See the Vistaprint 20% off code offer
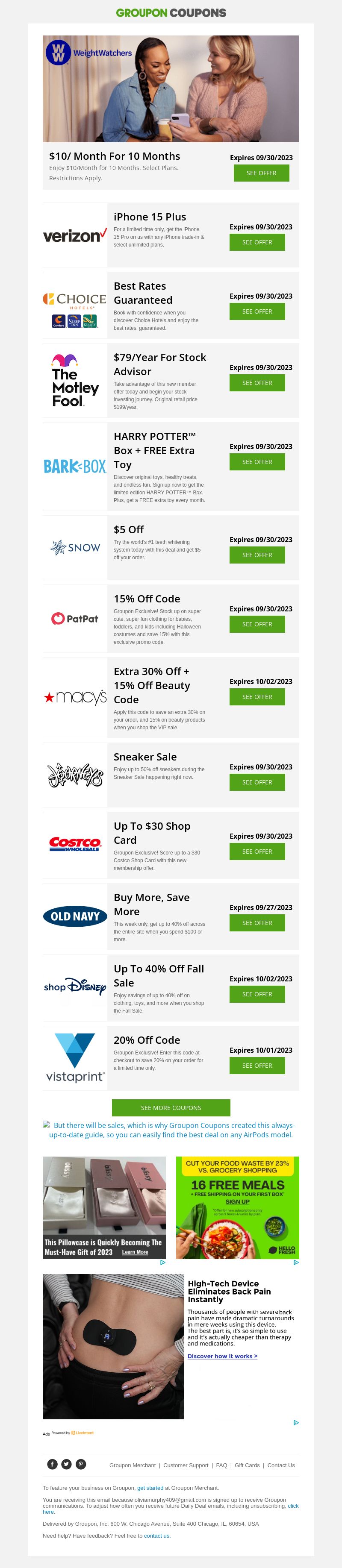Image resolution: width=342 pixels, height=1568 pixels. [x=257, y=1065]
